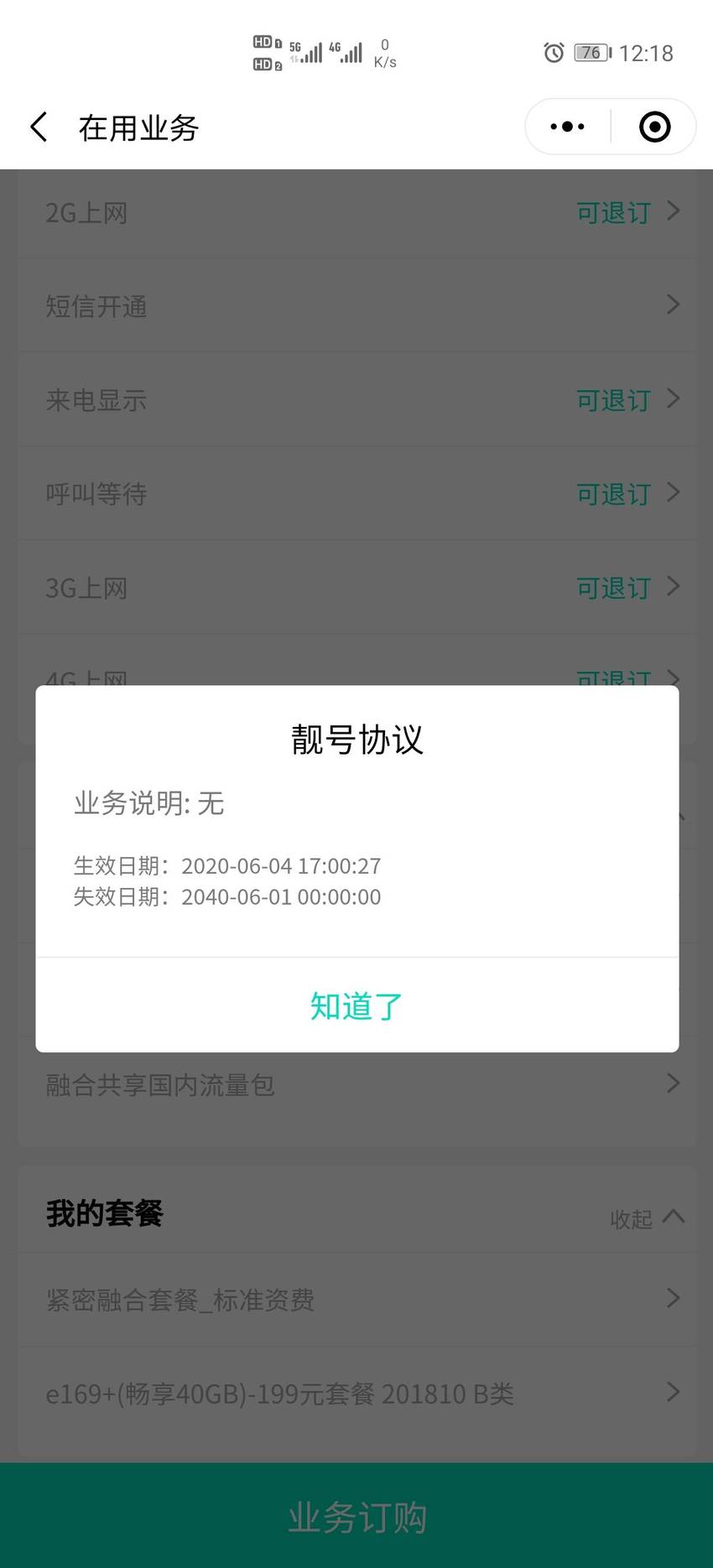Screen dimensions: 713x1568
Task: Open the 短信开通 service row
Action: [x=356, y=306]
